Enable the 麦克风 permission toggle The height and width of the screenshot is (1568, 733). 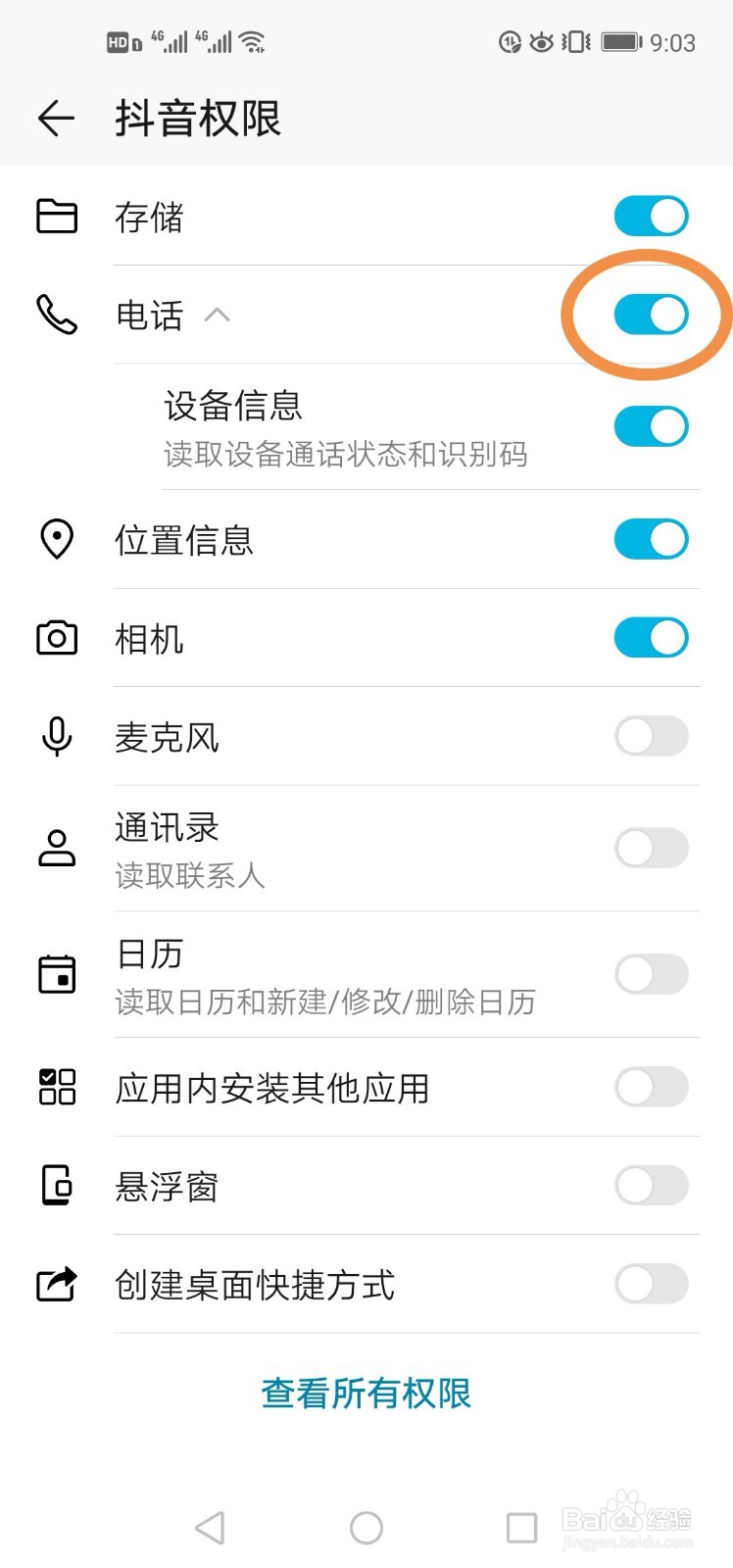tap(651, 736)
